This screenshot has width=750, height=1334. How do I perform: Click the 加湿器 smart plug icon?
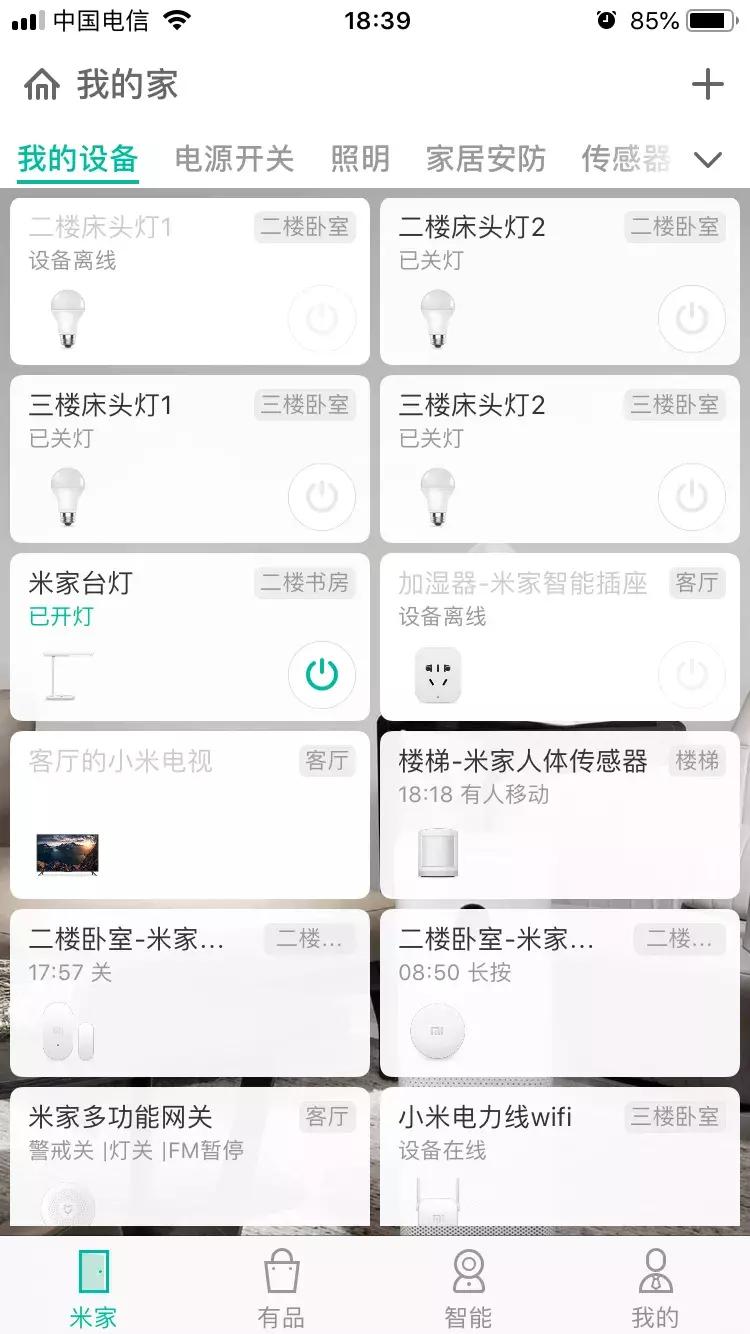point(437,675)
